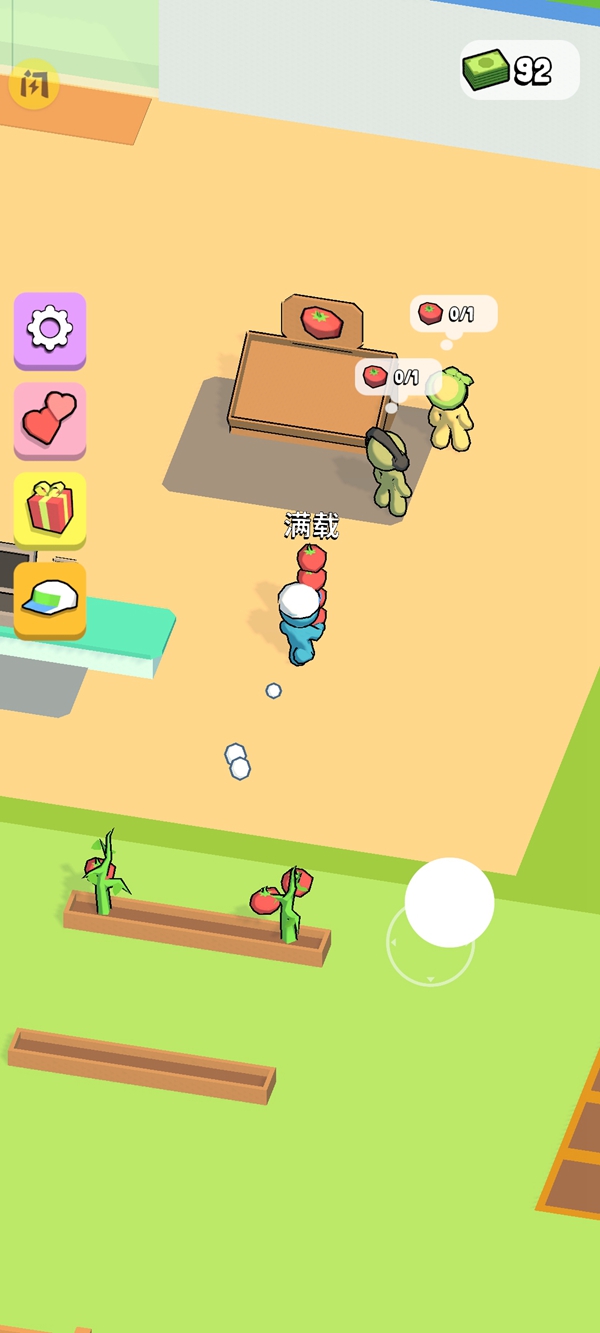The image size is (600, 1333).
Task: Touch the white joystick control
Action: (449, 902)
